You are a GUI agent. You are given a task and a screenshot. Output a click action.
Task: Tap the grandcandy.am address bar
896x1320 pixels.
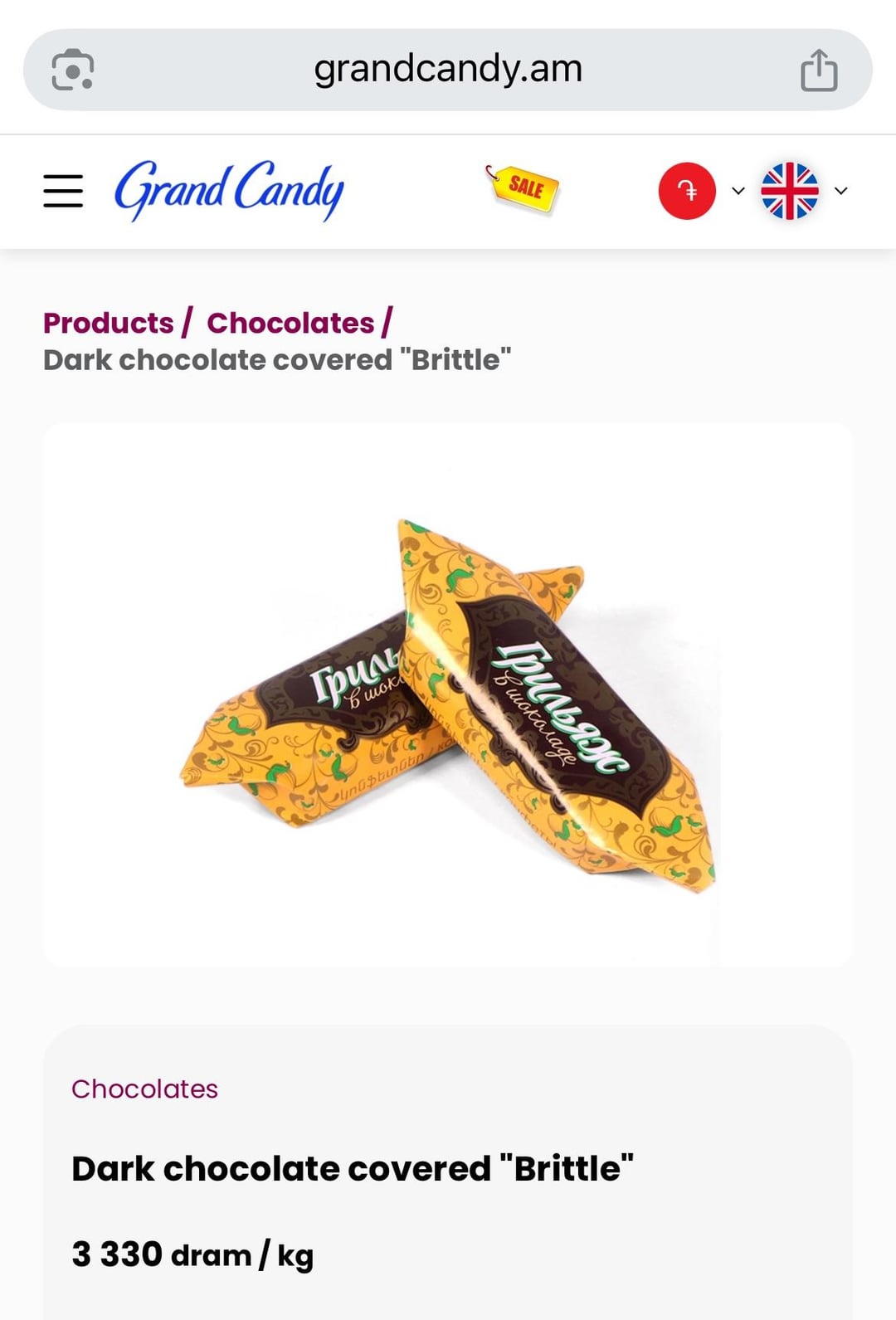tap(448, 69)
